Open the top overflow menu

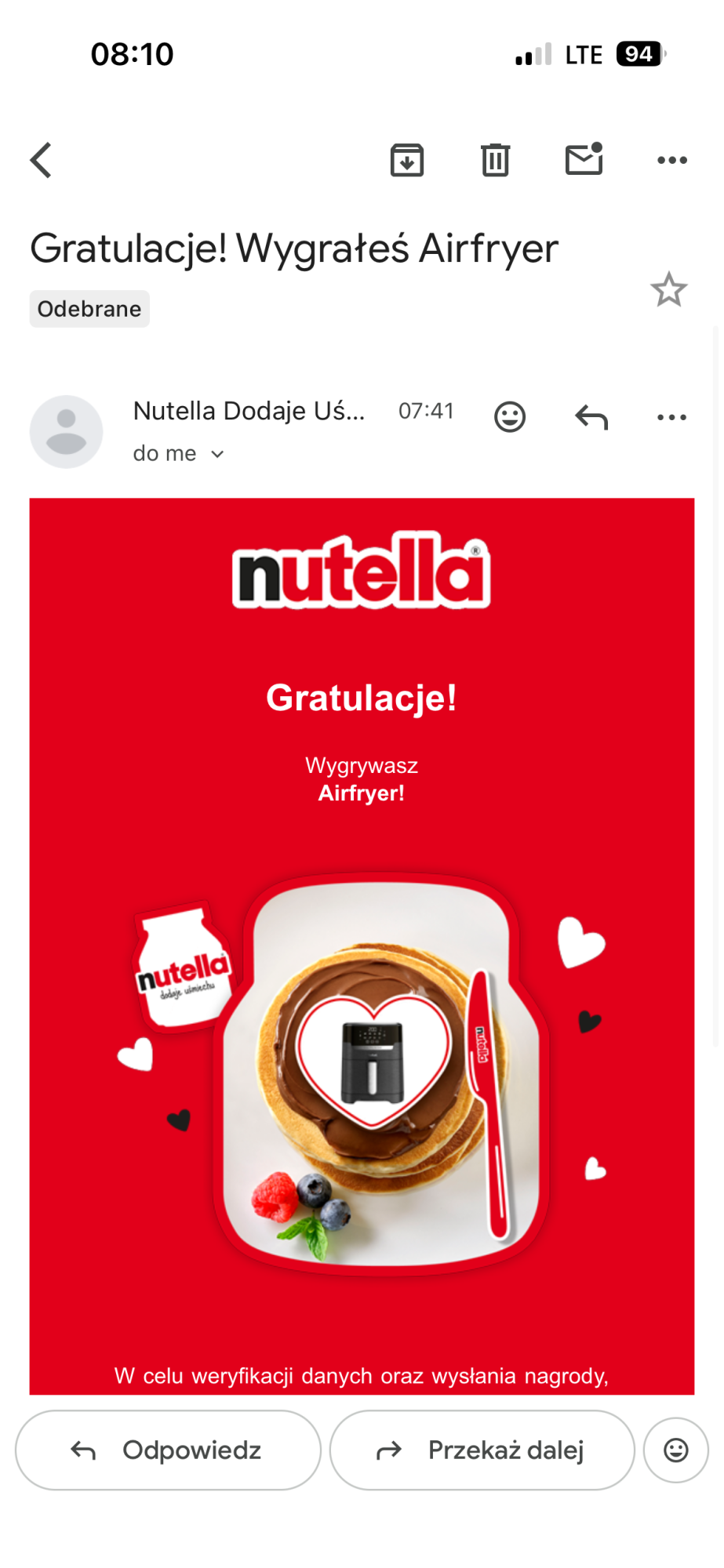[x=672, y=160]
